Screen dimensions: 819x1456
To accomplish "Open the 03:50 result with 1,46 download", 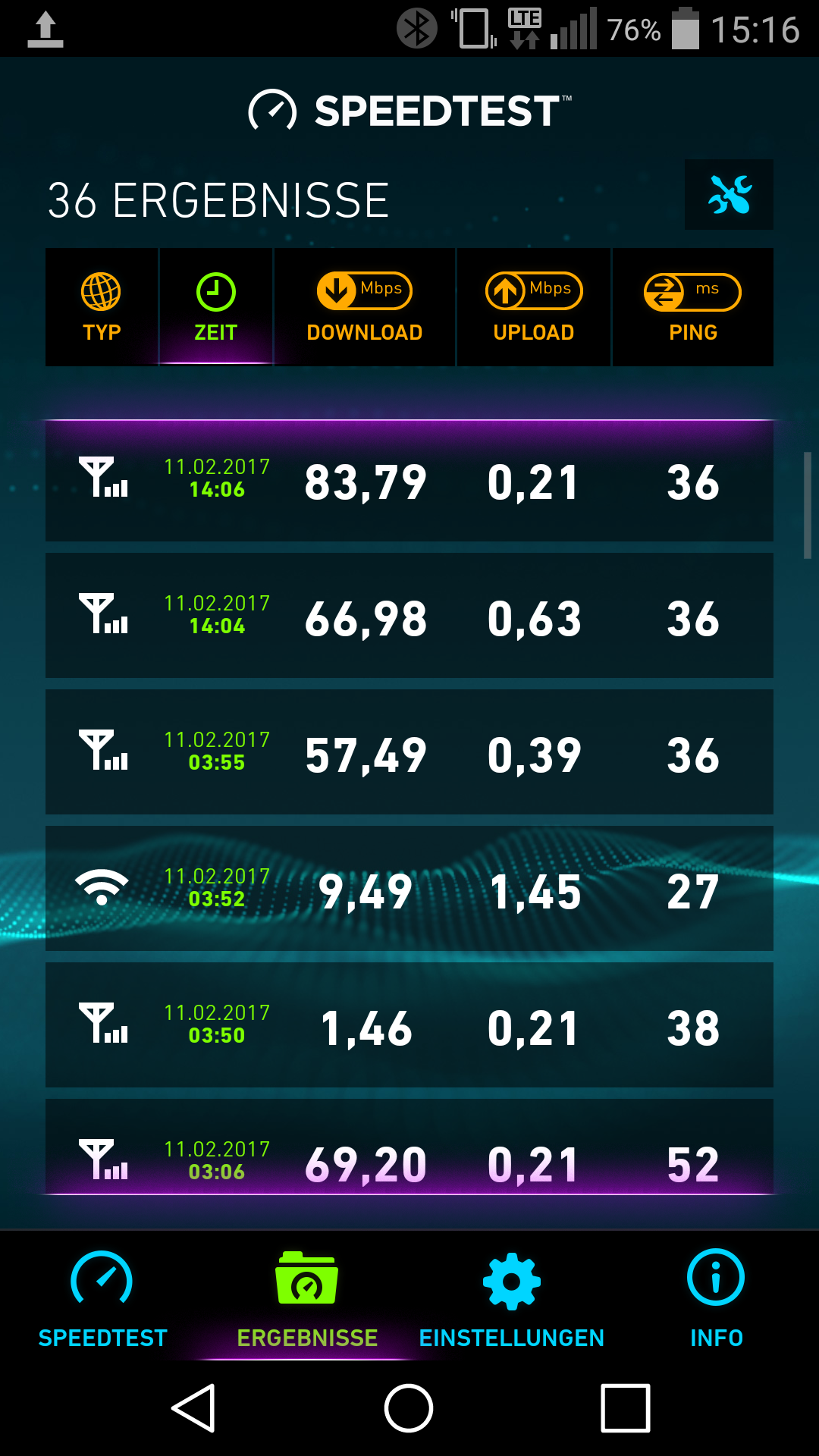I will pyautogui.click(x=409, y=1025).
